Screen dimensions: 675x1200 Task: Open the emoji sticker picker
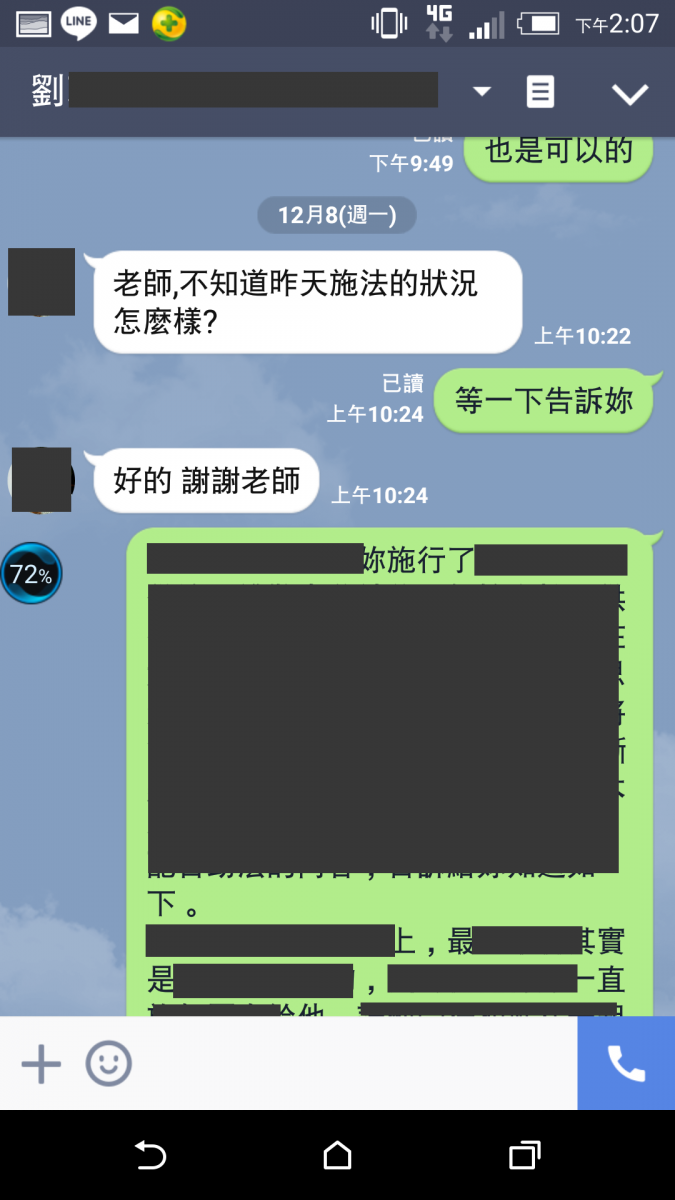click(108, 1064)
